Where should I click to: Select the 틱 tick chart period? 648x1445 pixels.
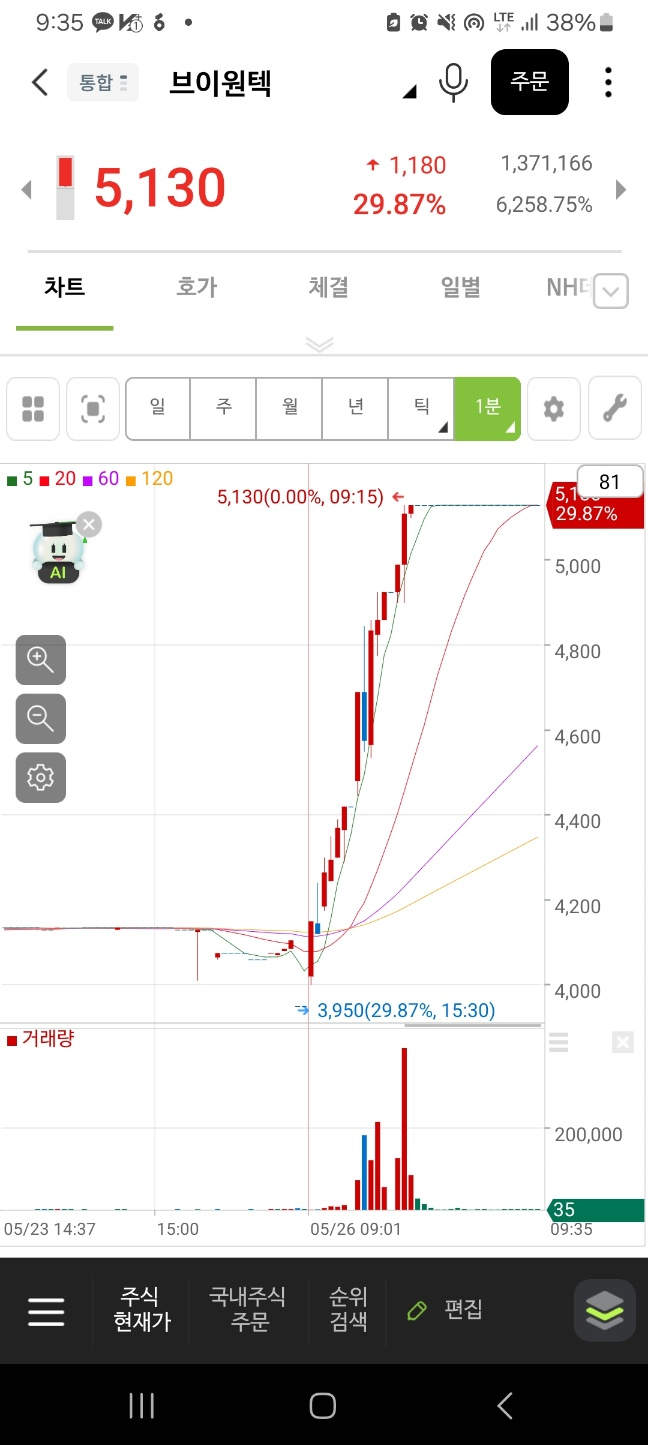point(422,408)
